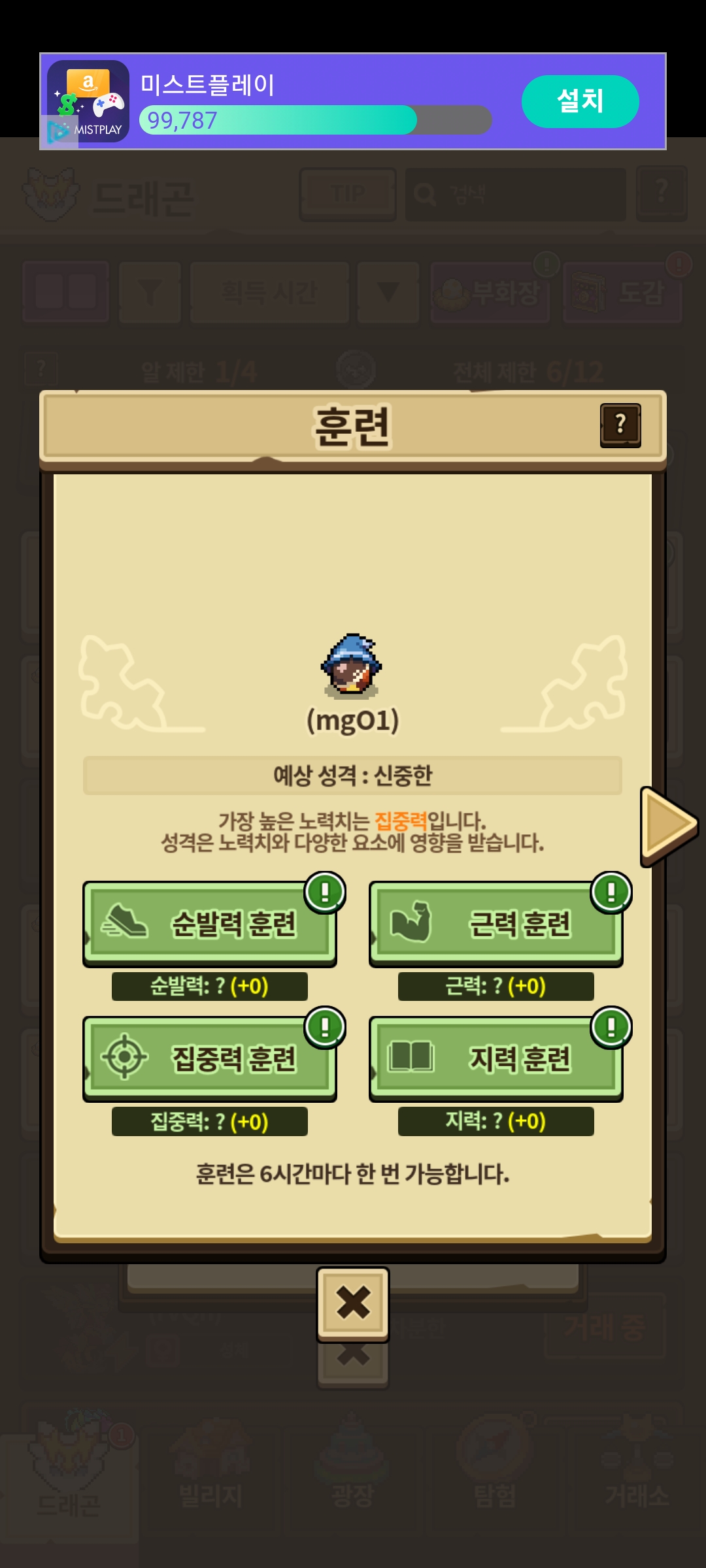Go to the next dragon with arrow
The image size is (706, 1568).
coord(668,826)
